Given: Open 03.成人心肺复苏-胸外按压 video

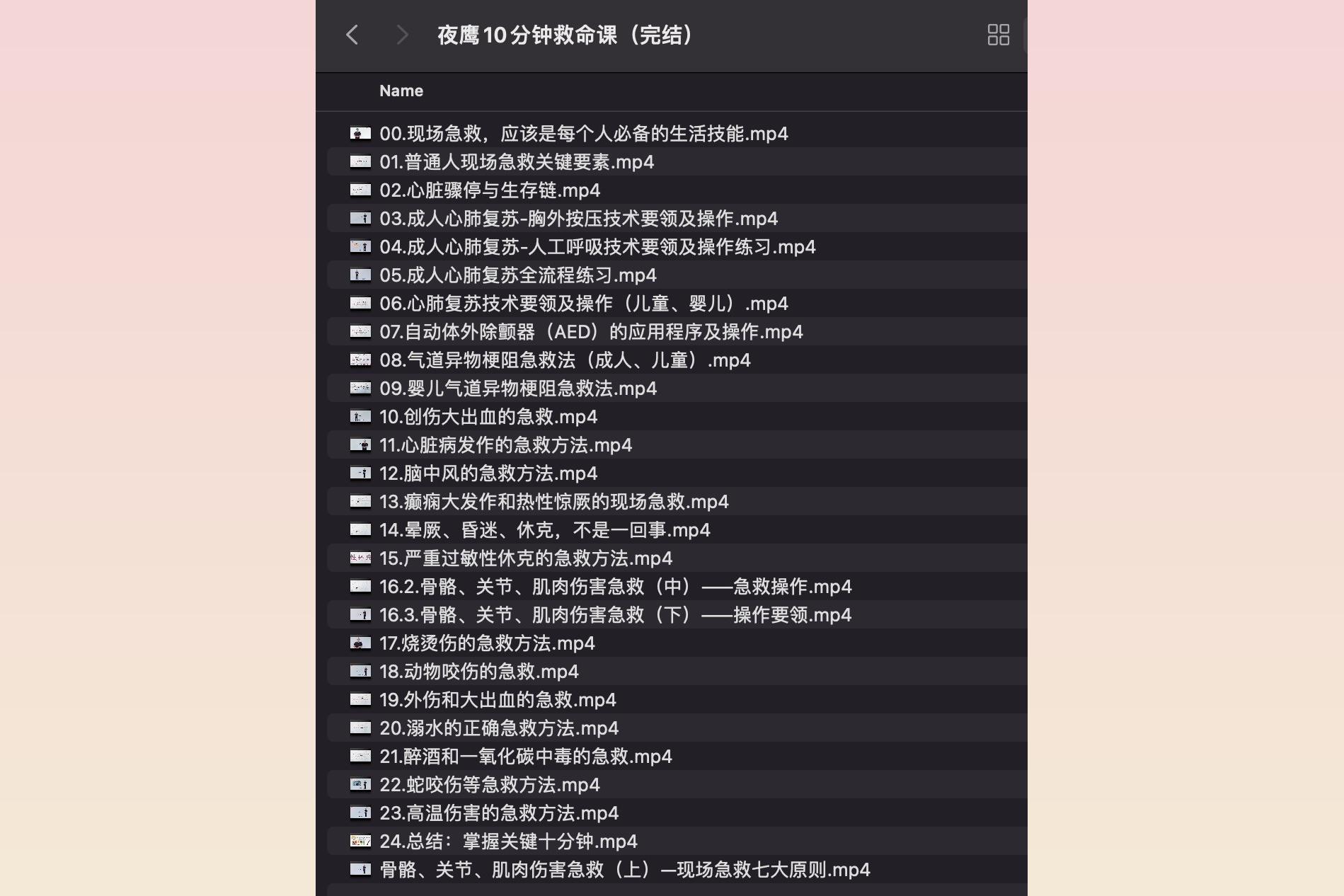Looking at the screenshot, I should coord(578,219).
